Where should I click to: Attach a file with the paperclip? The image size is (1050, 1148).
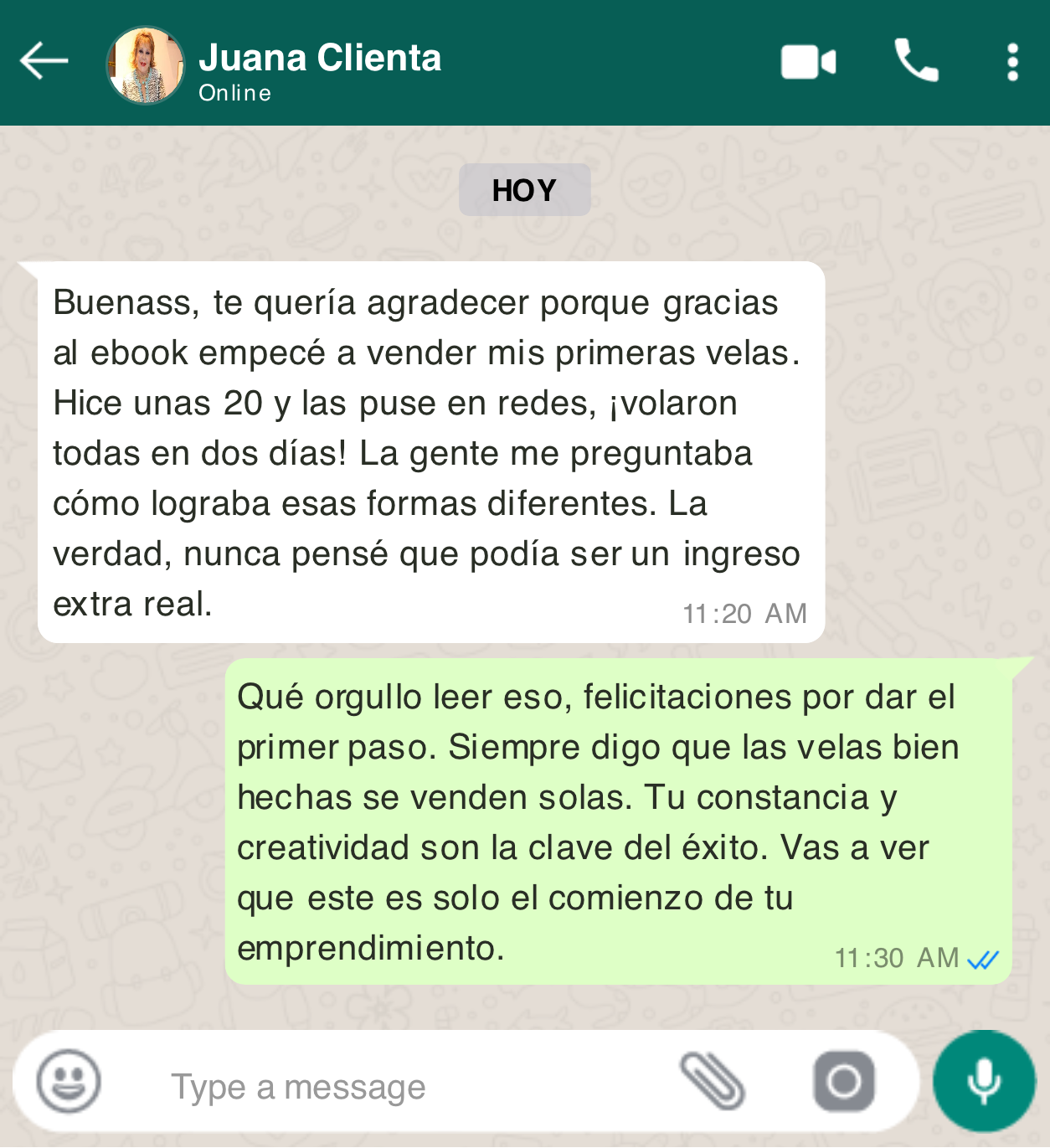pyautogui.click(x=713, y=1081)
